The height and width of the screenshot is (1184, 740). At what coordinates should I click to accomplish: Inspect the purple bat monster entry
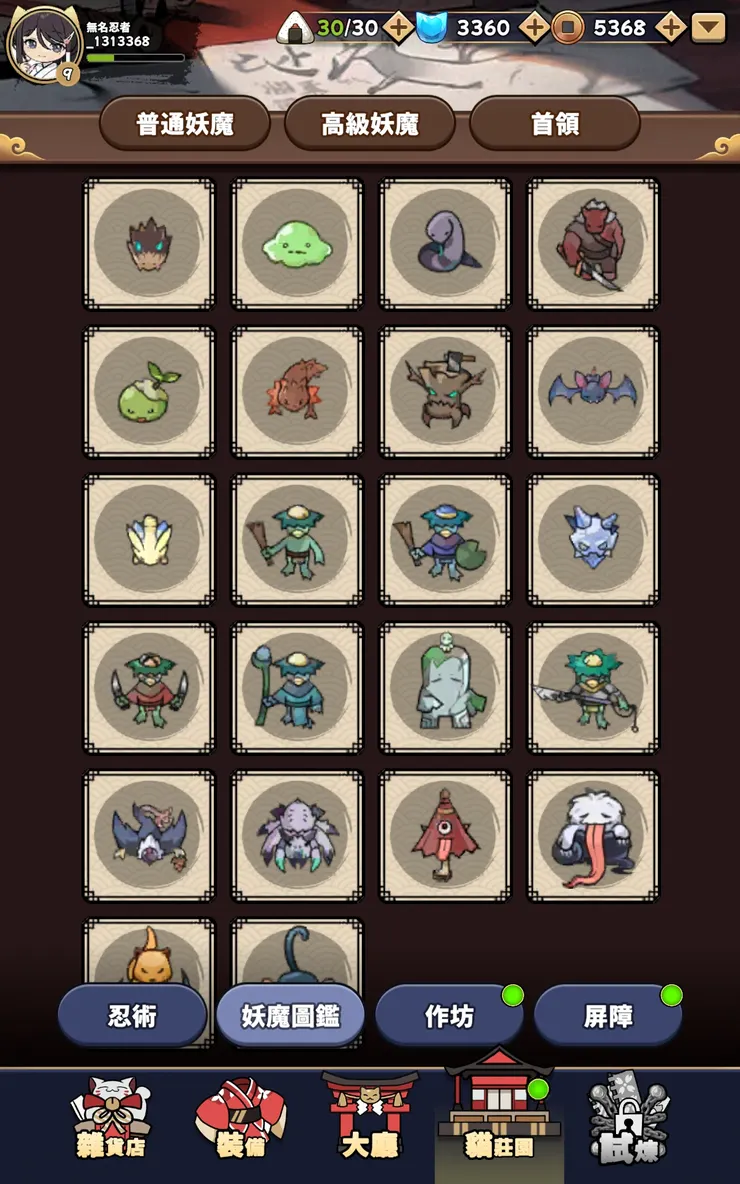point(593,392)
